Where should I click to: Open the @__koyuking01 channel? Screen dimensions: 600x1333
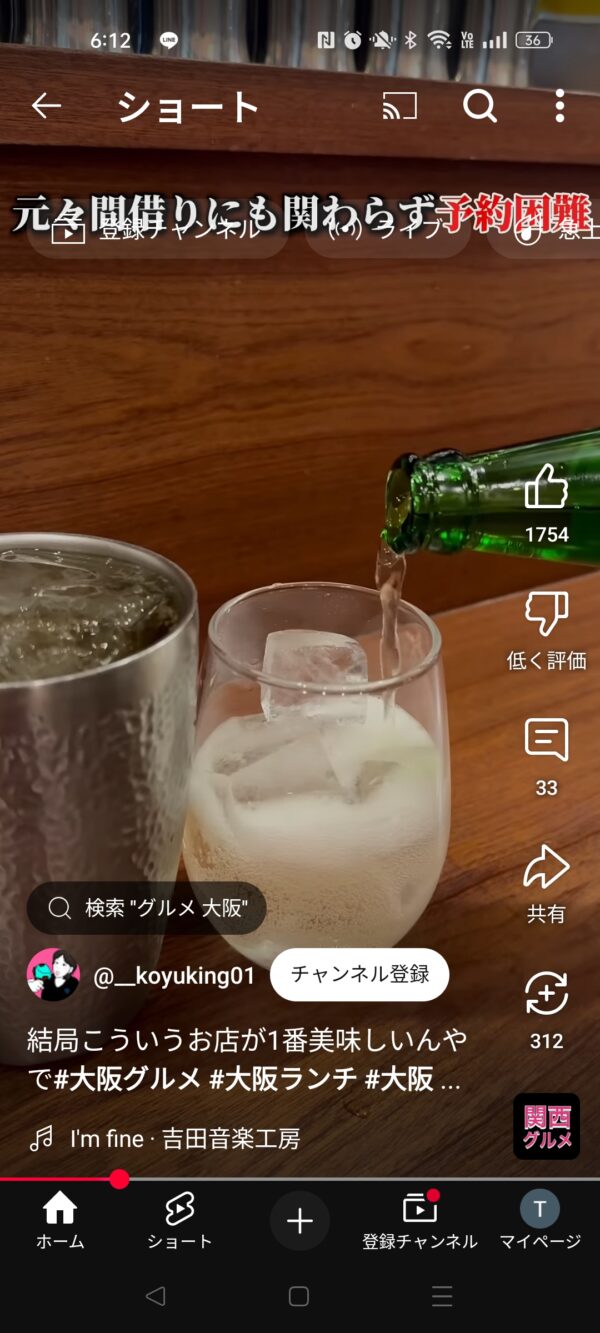(174, 976)
